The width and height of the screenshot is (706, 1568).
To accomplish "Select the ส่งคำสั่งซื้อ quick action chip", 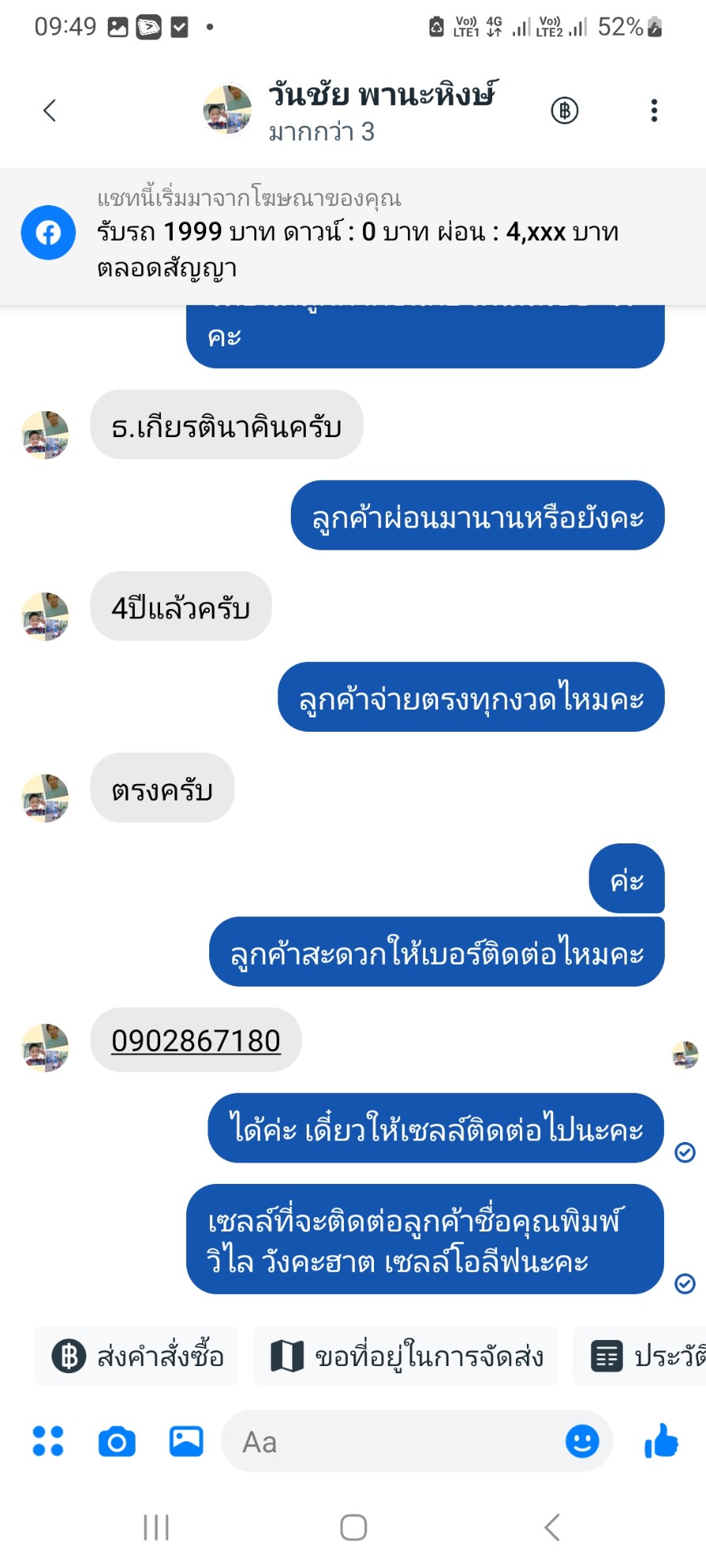I will coord(137,1356).
